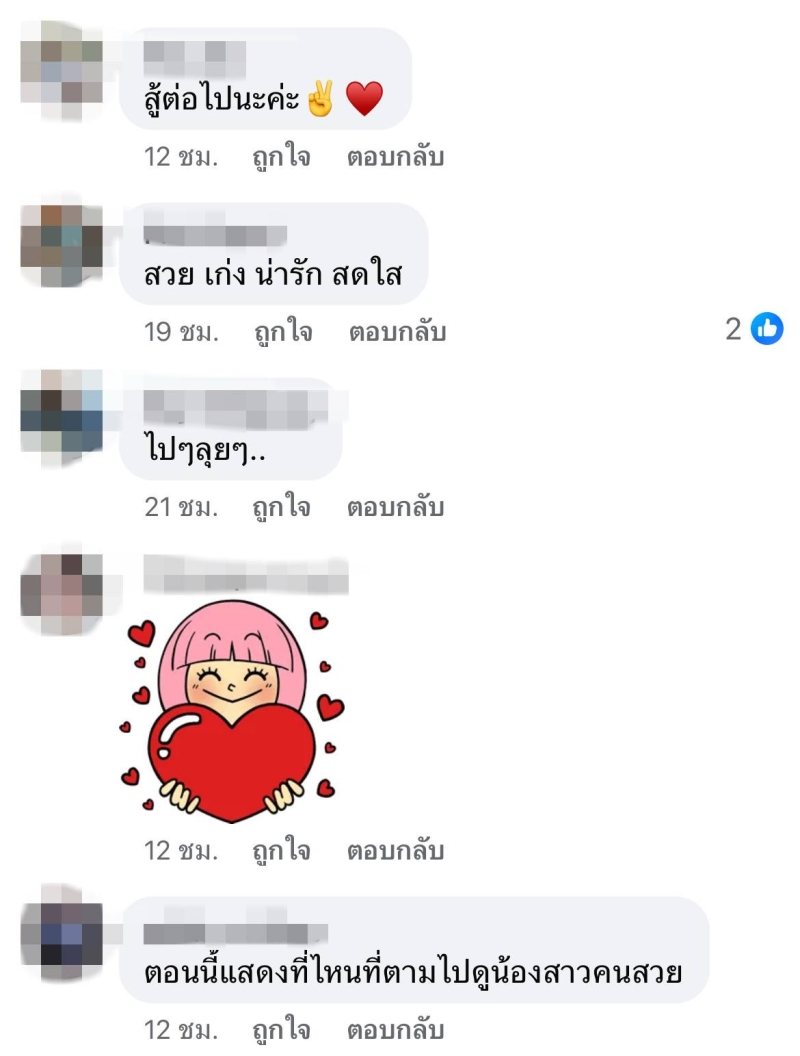The height and width of the screenshot is (1056, 800).
Task: Reply to the heart sticker comment
Action: pos(395,852)
